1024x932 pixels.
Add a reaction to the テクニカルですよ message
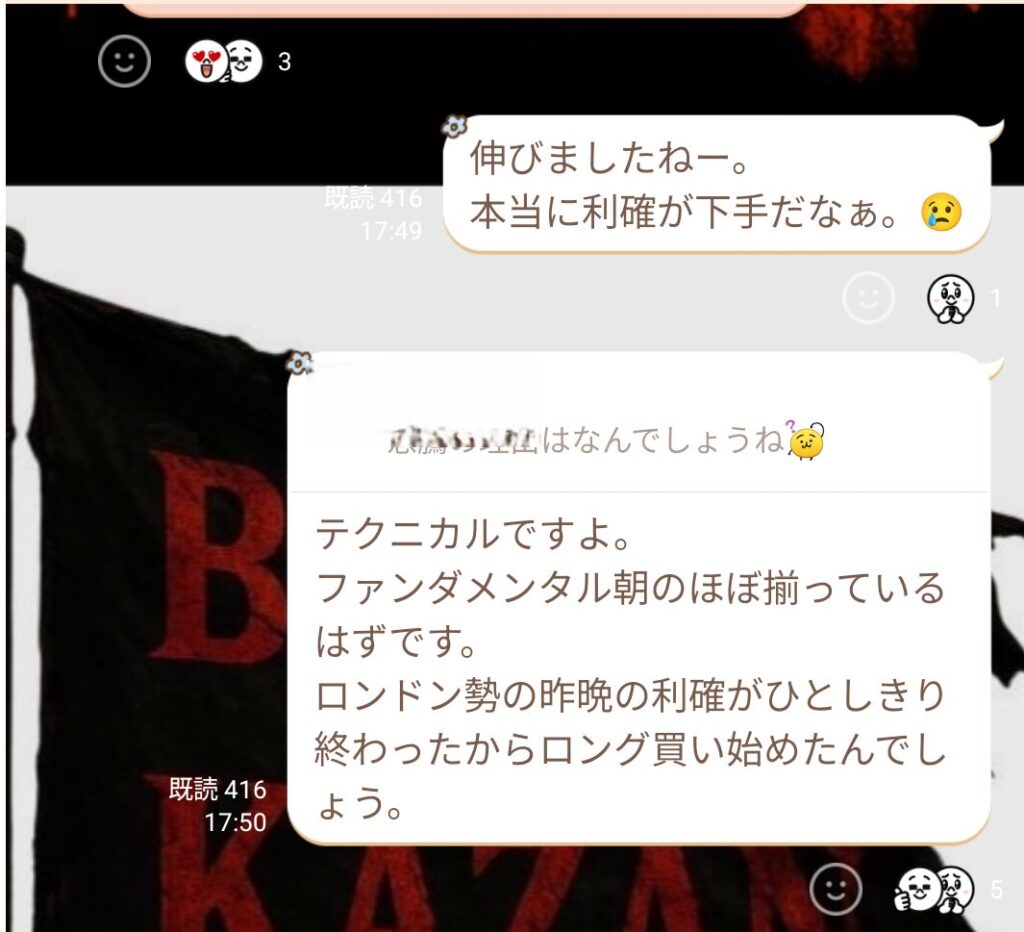coord(836,886)
